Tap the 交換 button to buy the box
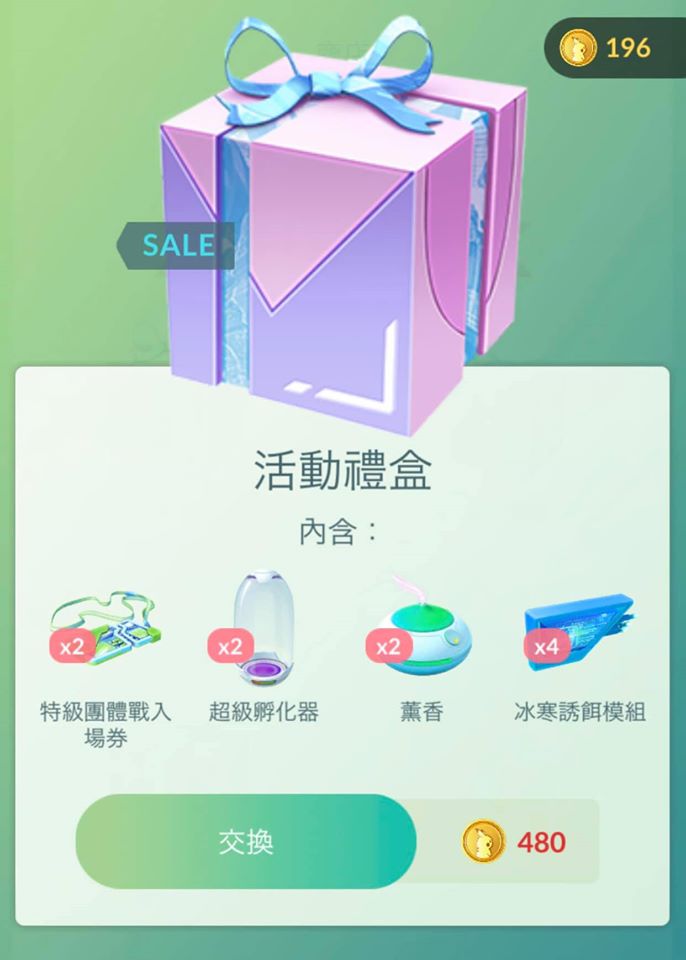This screenshot has width=686, height=960. tap(246, 842)
